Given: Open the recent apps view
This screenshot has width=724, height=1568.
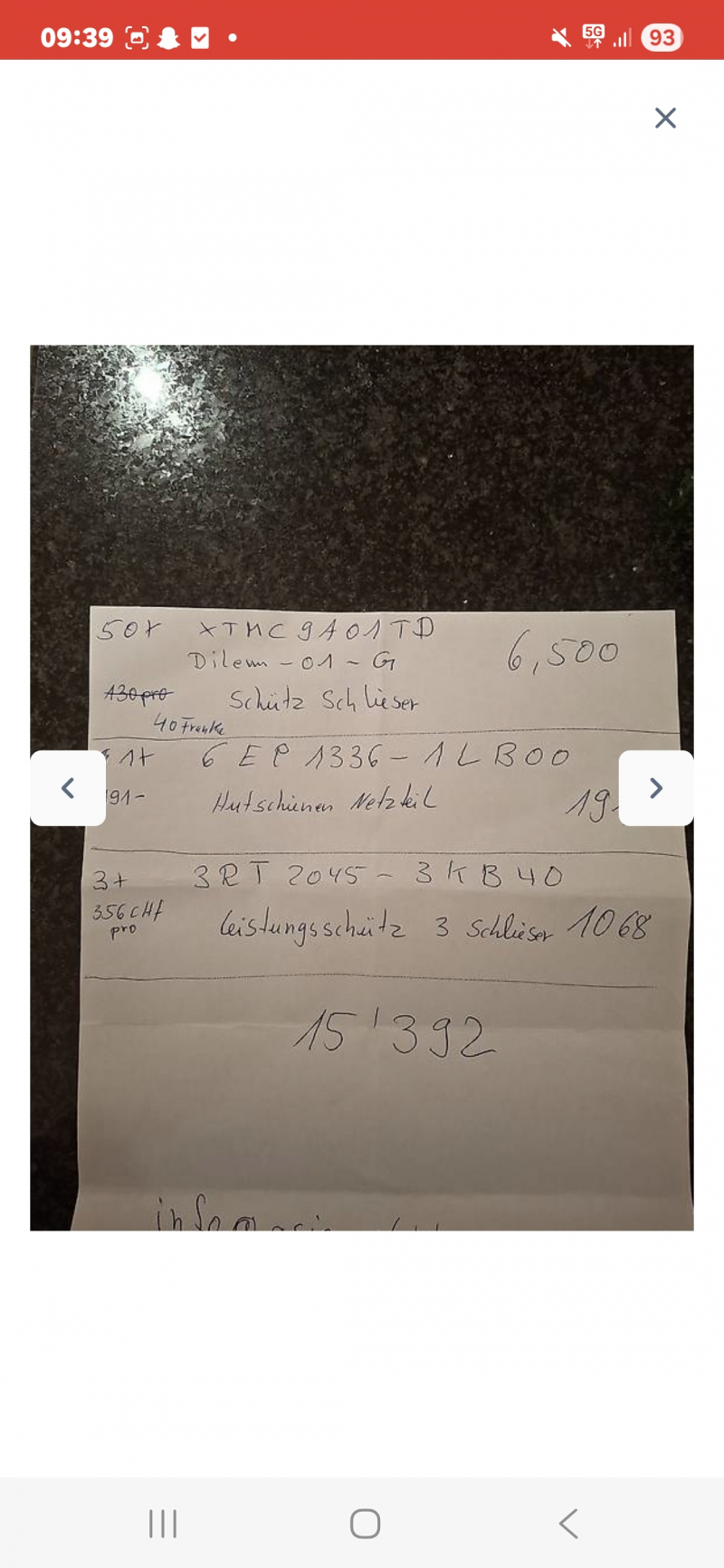Looking at the screenshot, I should 163,1524.
